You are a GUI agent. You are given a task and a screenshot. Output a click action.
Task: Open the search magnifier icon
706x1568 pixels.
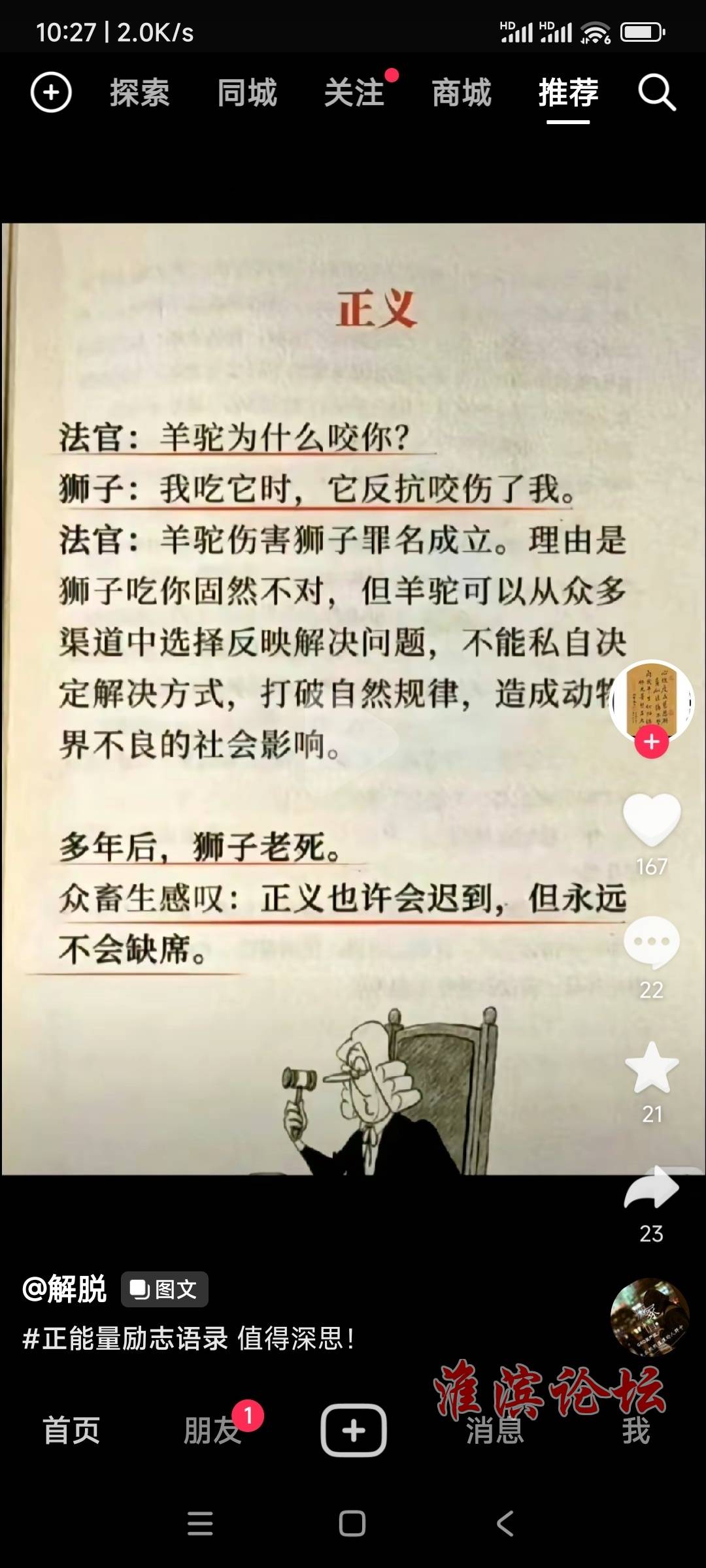657,92
